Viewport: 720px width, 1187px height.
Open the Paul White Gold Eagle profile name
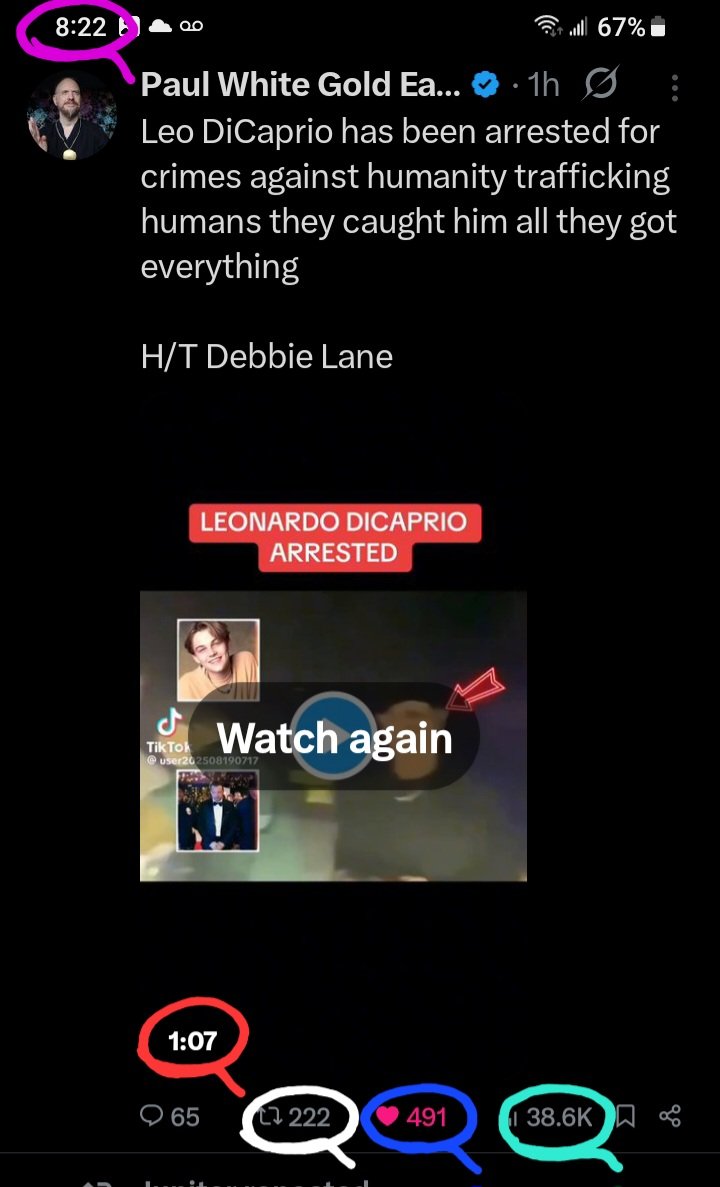(300, 85)
